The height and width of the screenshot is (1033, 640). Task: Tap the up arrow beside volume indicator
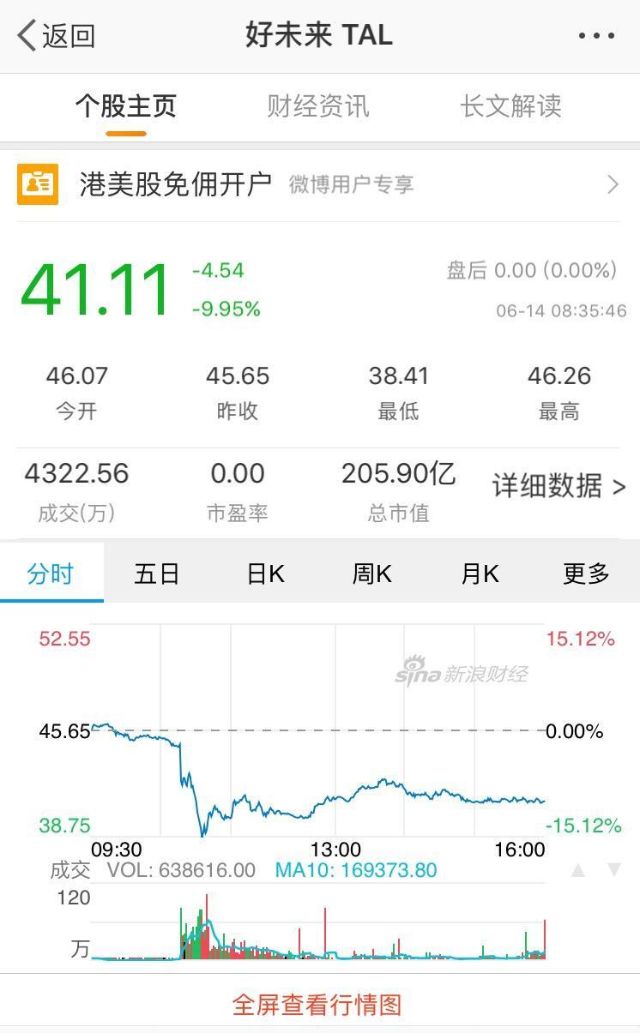pyautogui.click(x=578, y=870)
